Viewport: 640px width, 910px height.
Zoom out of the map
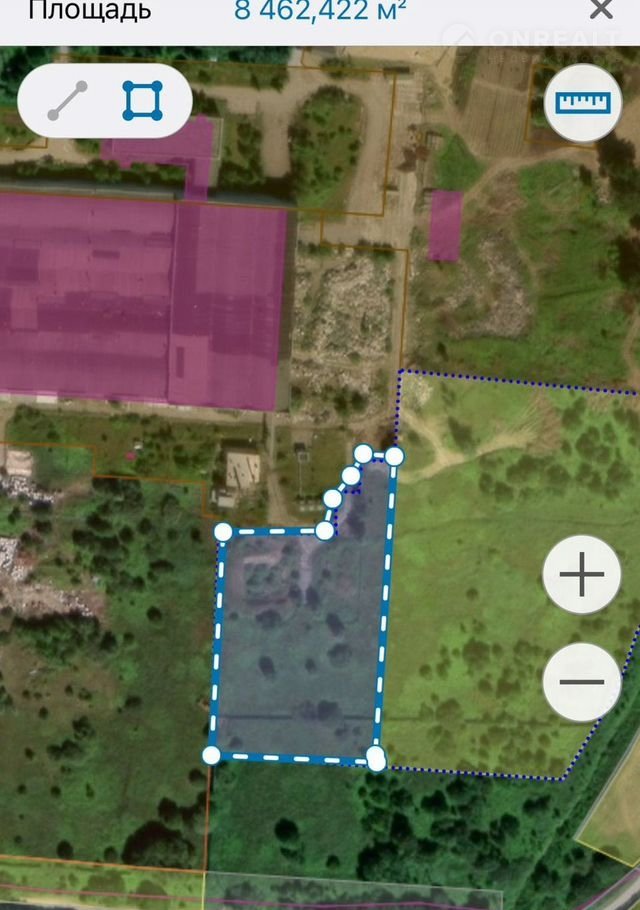coord(582,682)
